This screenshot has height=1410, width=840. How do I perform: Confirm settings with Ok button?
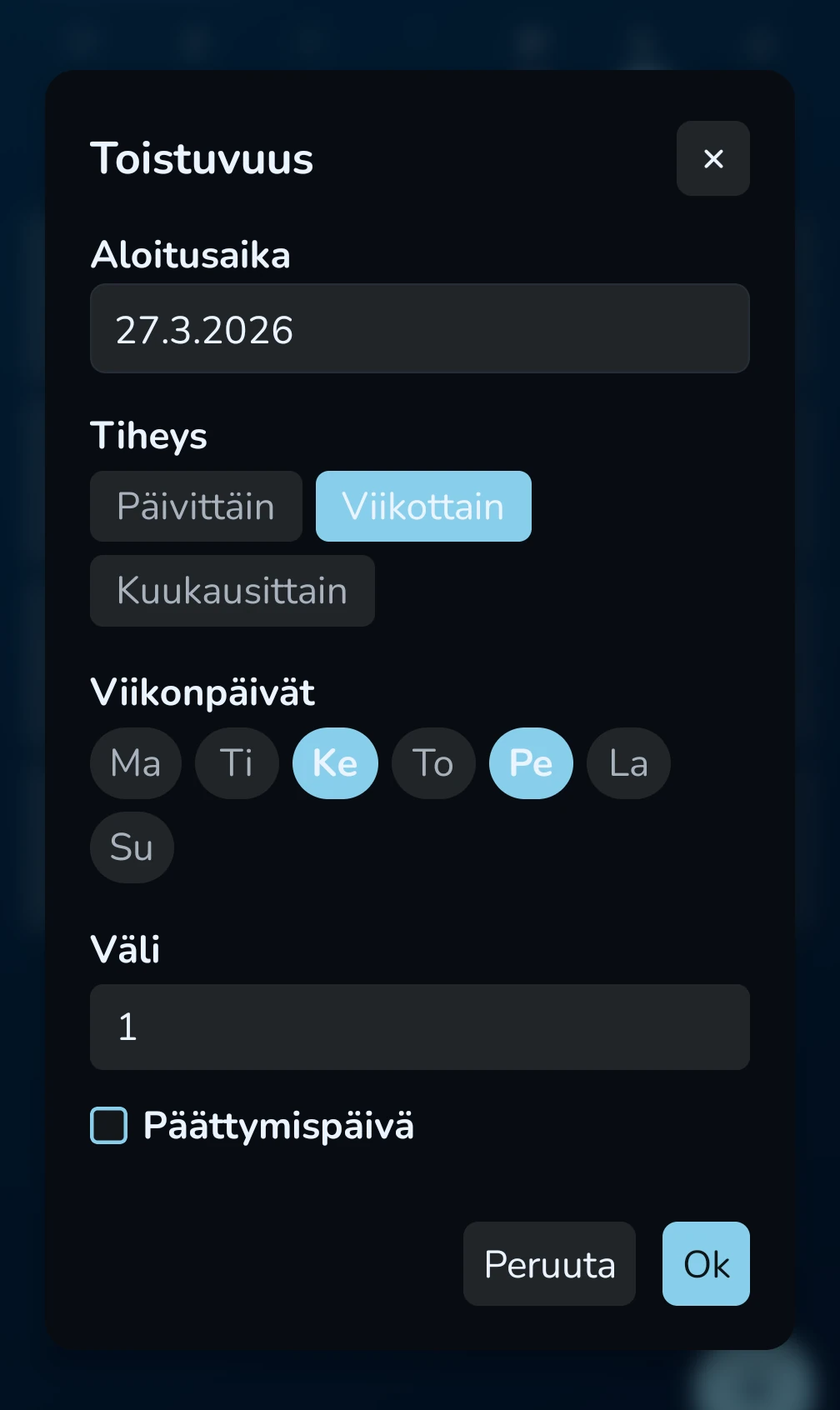click(x=705, y=1264)
